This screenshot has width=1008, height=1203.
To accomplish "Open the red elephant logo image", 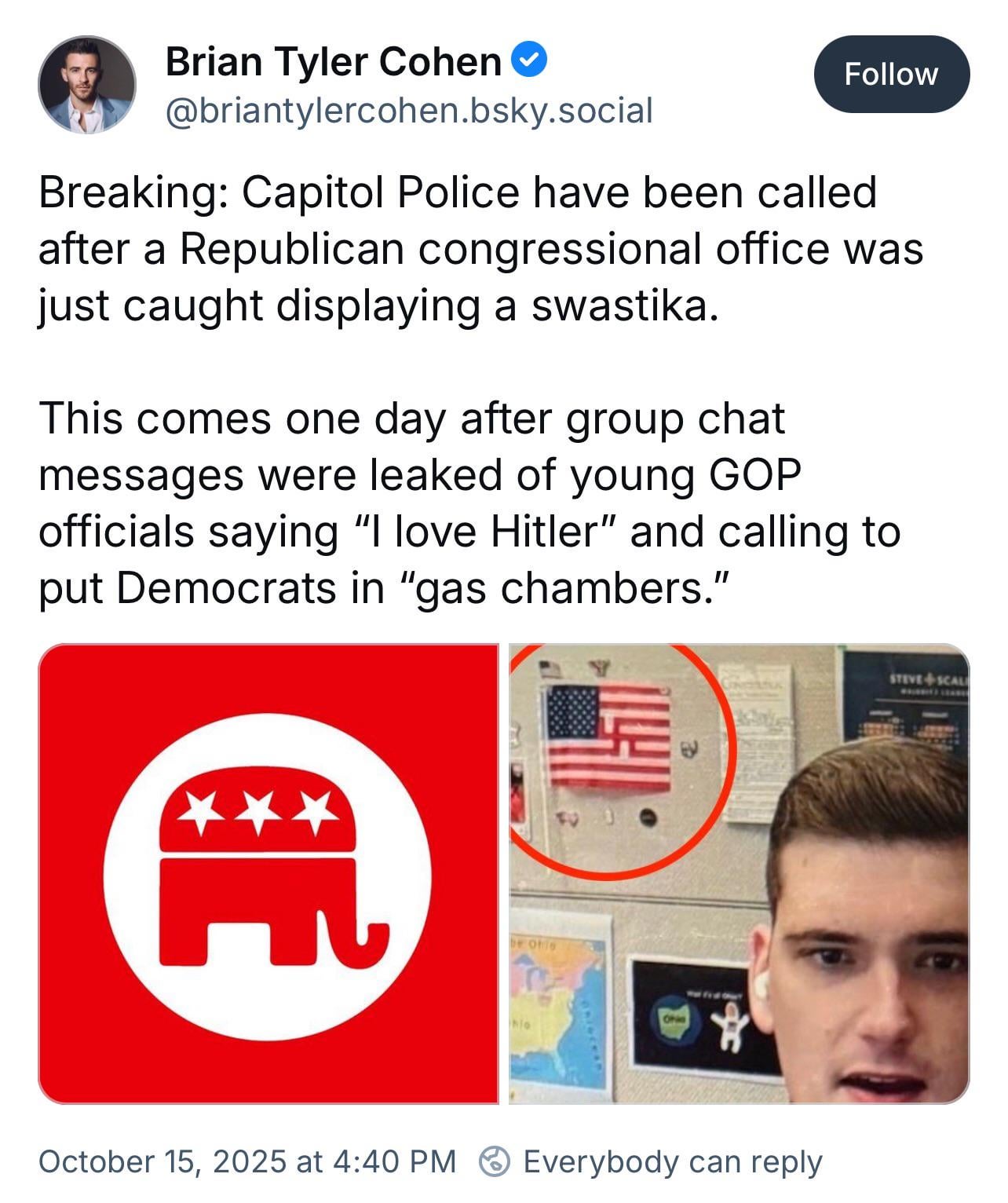I will [x=268, y=873].
